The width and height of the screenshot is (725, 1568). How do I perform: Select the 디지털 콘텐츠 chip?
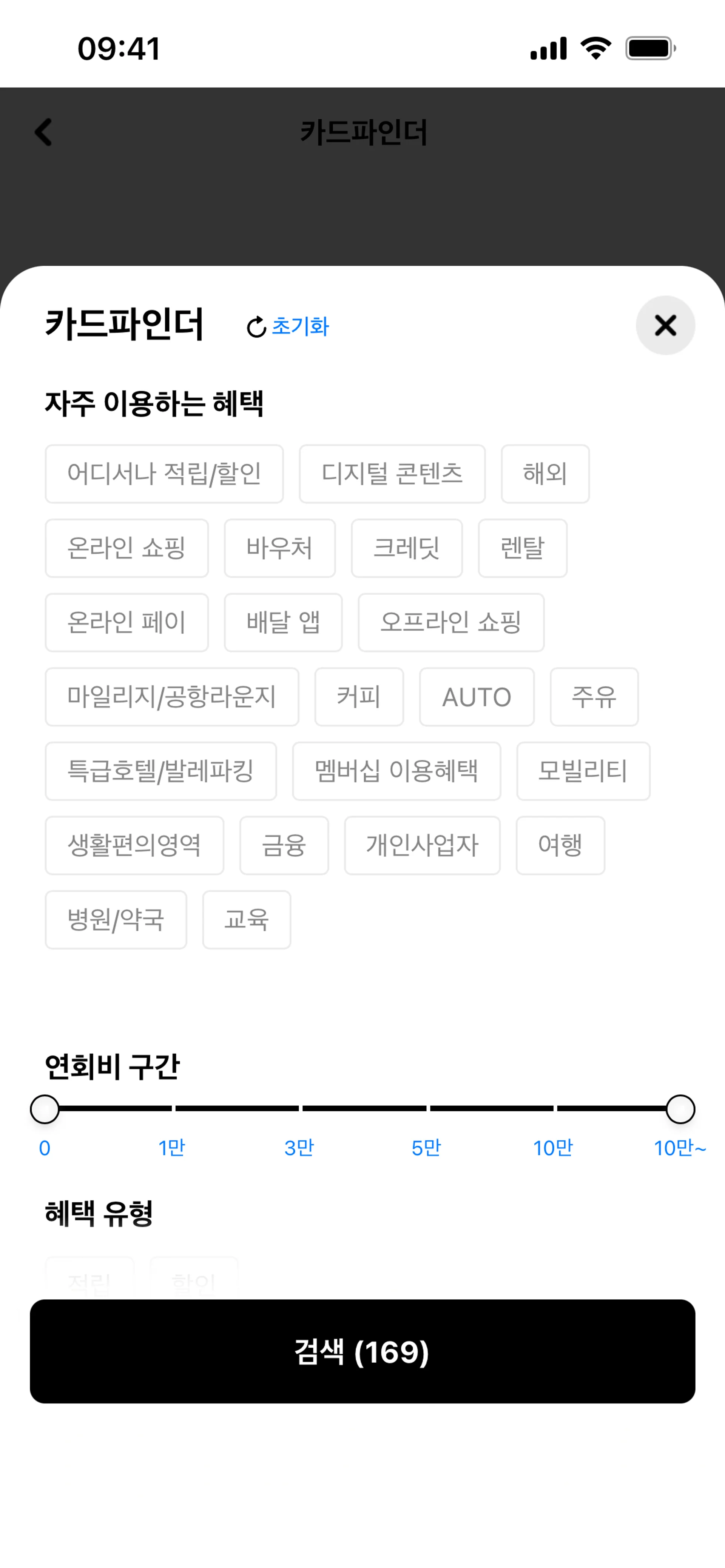tap(392, 474)
